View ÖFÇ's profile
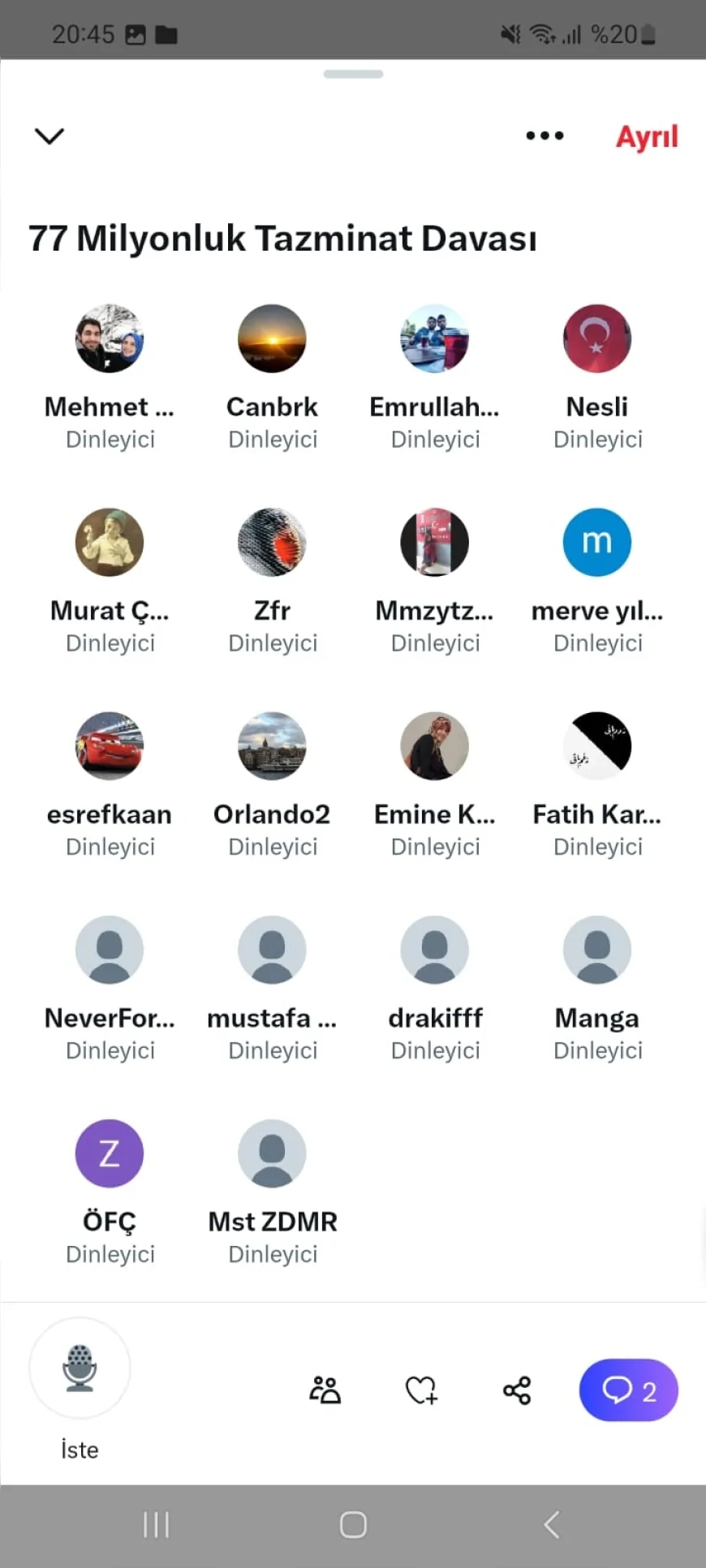706x1568 pixels. click(x=110, y=1153)
